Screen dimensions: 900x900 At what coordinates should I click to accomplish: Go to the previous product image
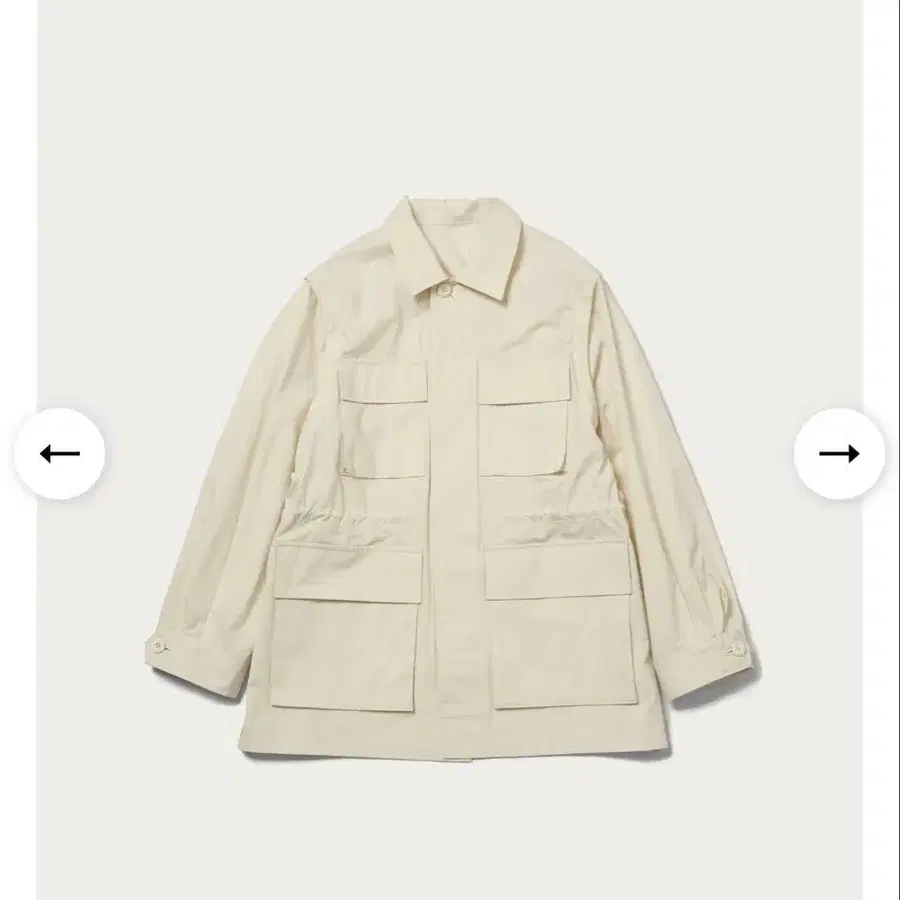click(60, 453)
